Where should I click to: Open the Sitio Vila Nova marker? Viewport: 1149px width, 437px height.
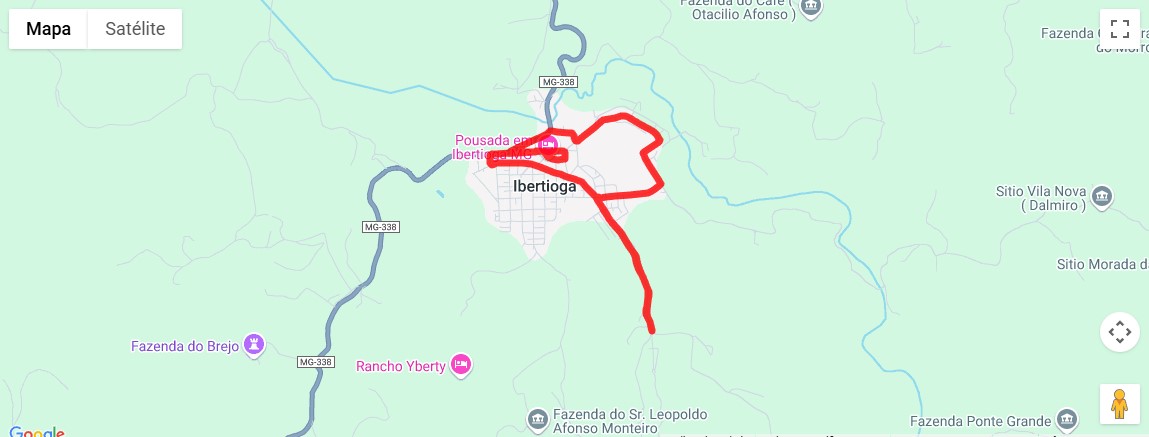click(1102, 196)
